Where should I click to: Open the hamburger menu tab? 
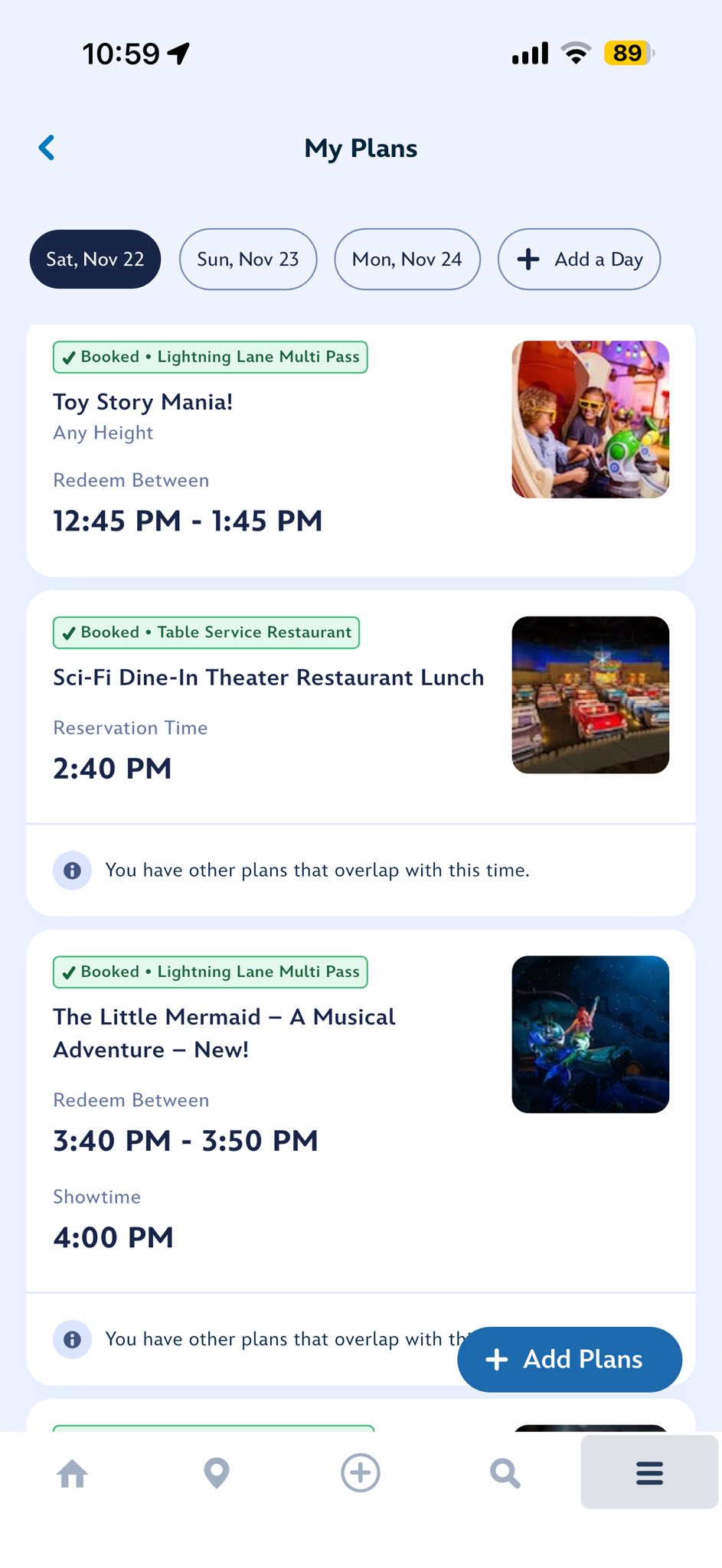coord(649,1473)
